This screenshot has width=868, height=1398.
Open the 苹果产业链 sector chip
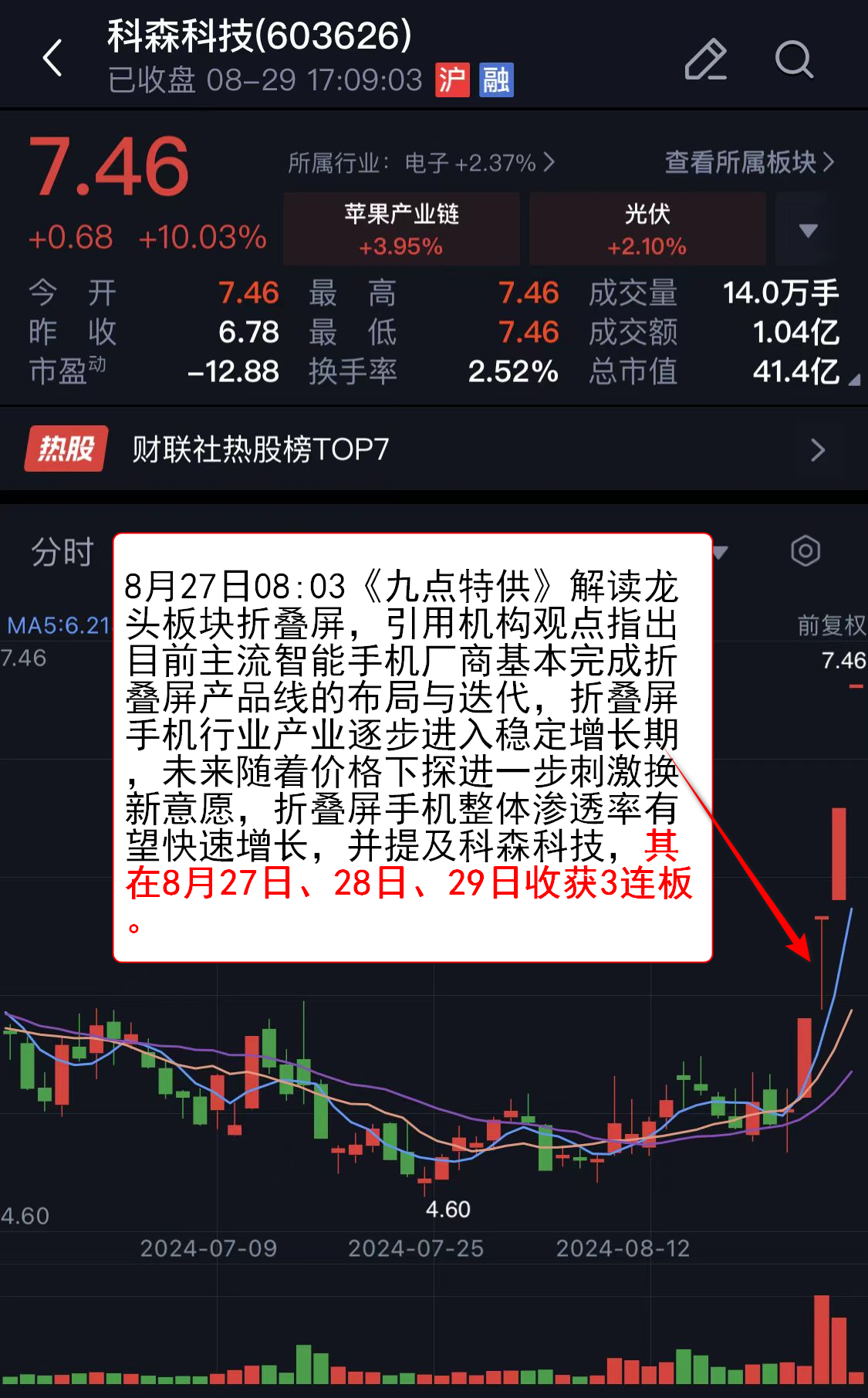point(401,229)
